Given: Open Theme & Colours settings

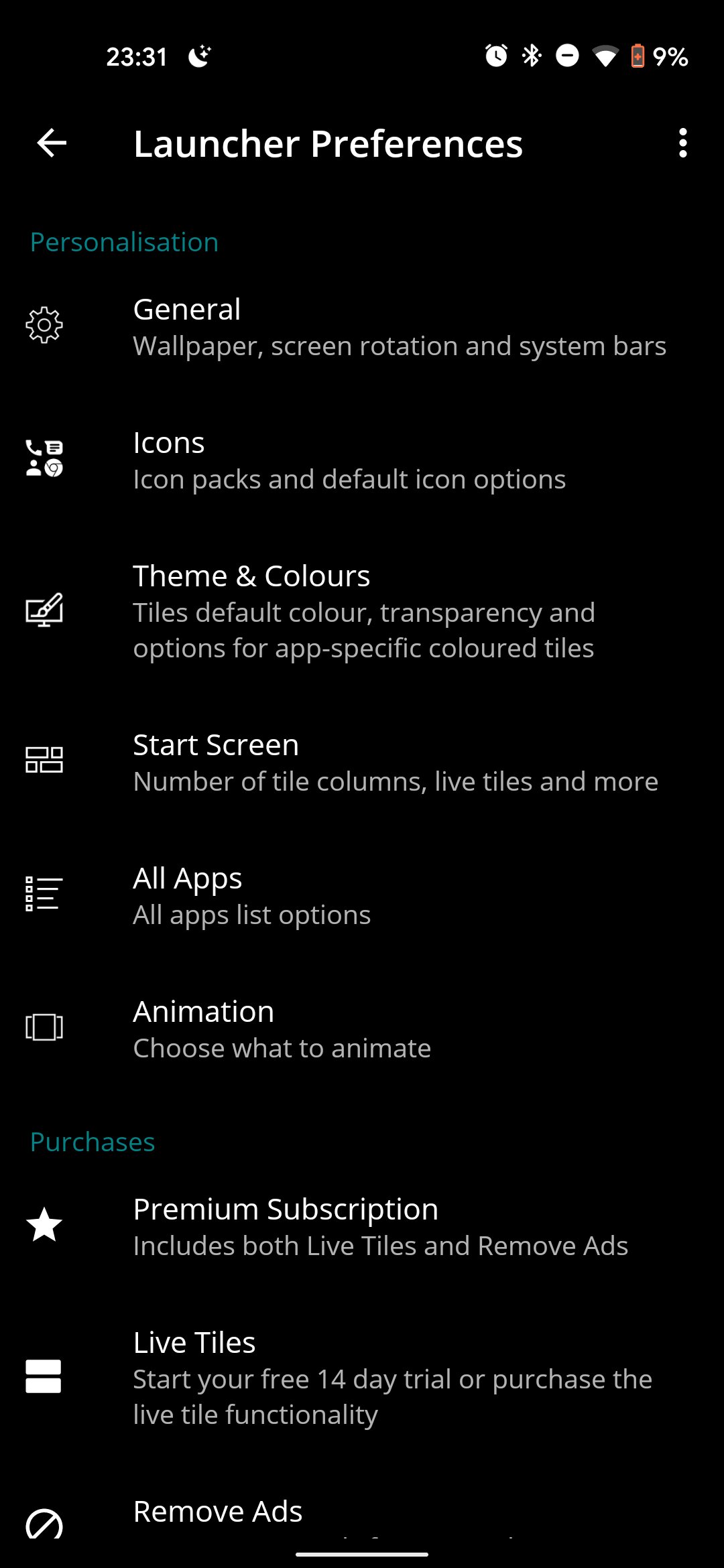Looking at the screenshot, I should click(362, 611).
